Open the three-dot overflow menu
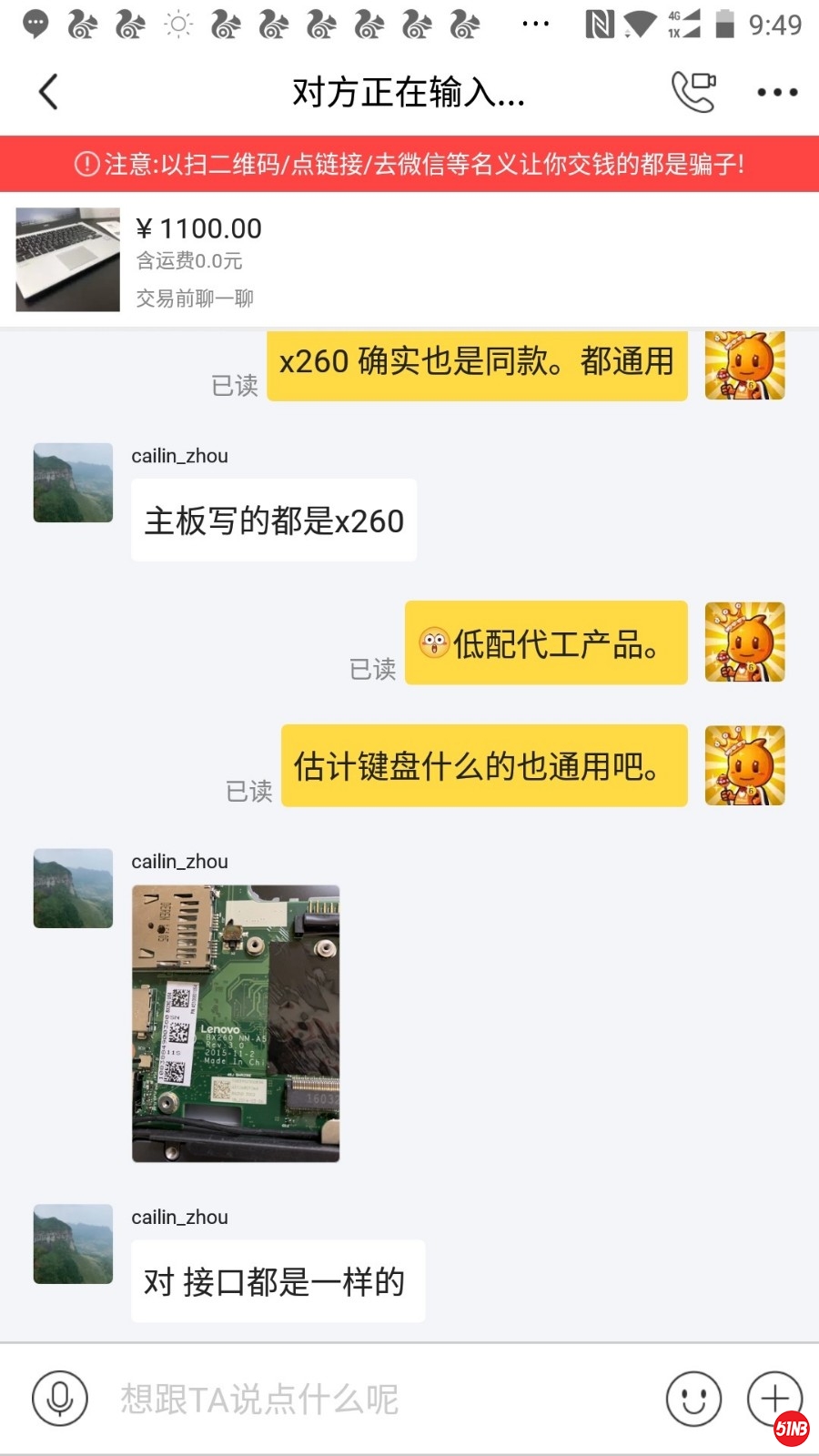The image size is (819, 1456). [777, 92]
